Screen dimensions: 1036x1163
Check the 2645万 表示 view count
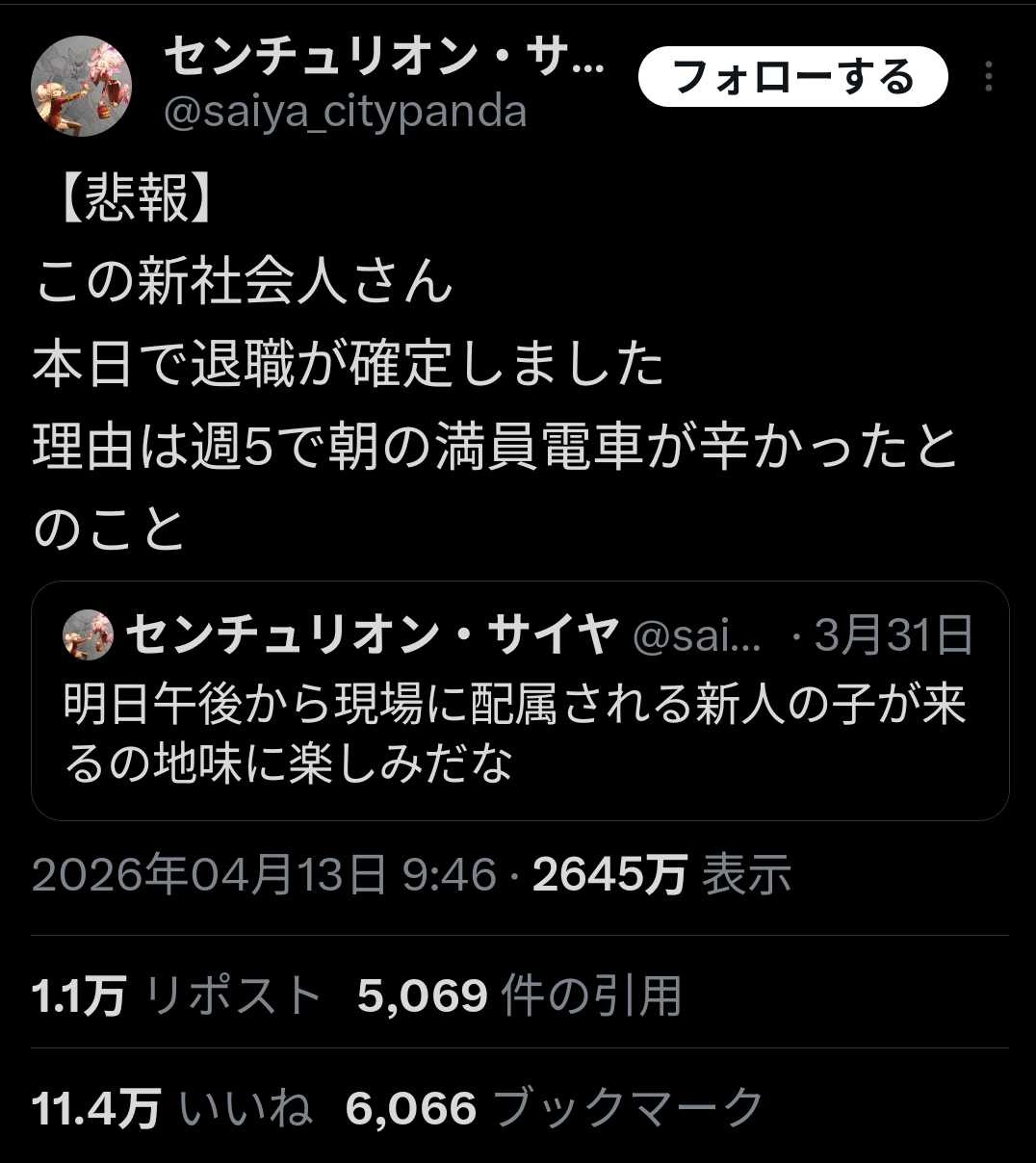coord(661,875)
